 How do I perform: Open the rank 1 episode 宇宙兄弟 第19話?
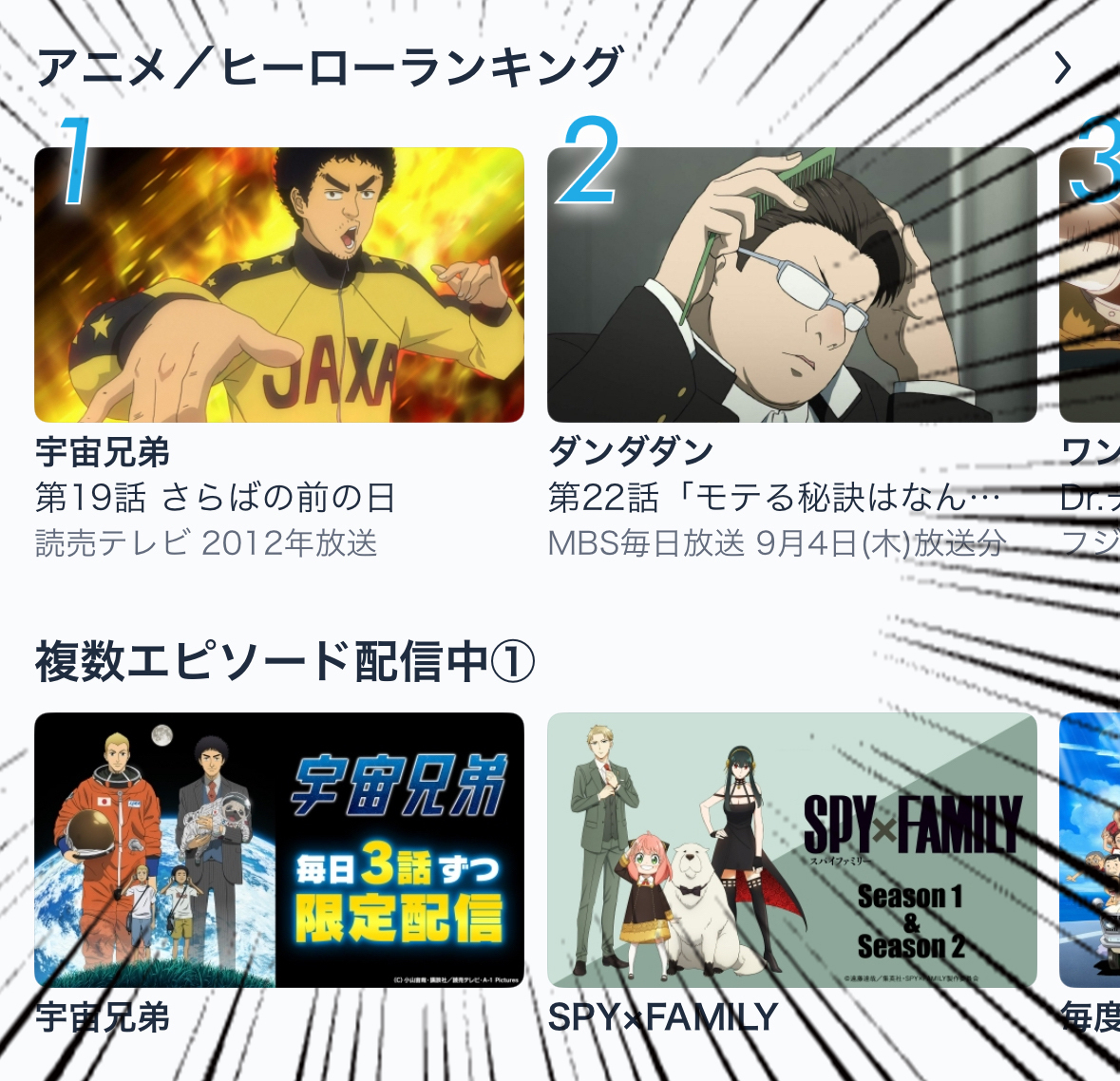pos(279,284)
